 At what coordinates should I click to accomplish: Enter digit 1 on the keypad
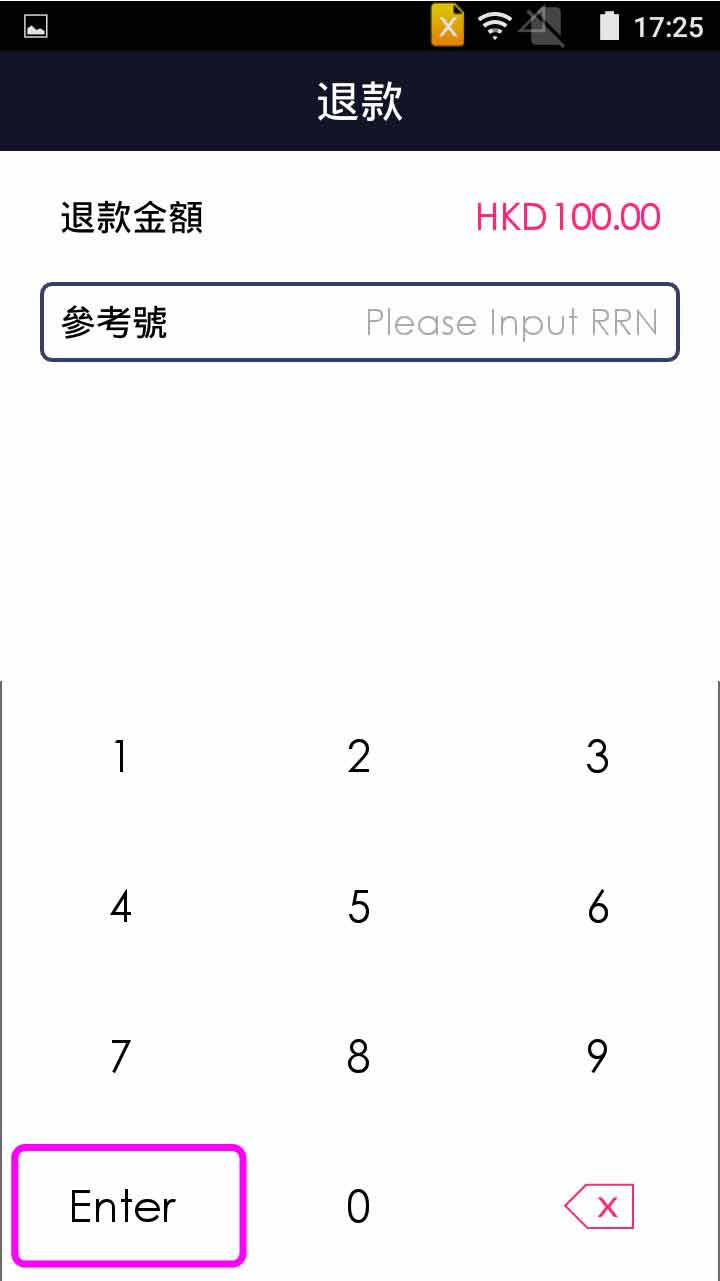pos(120,757)
